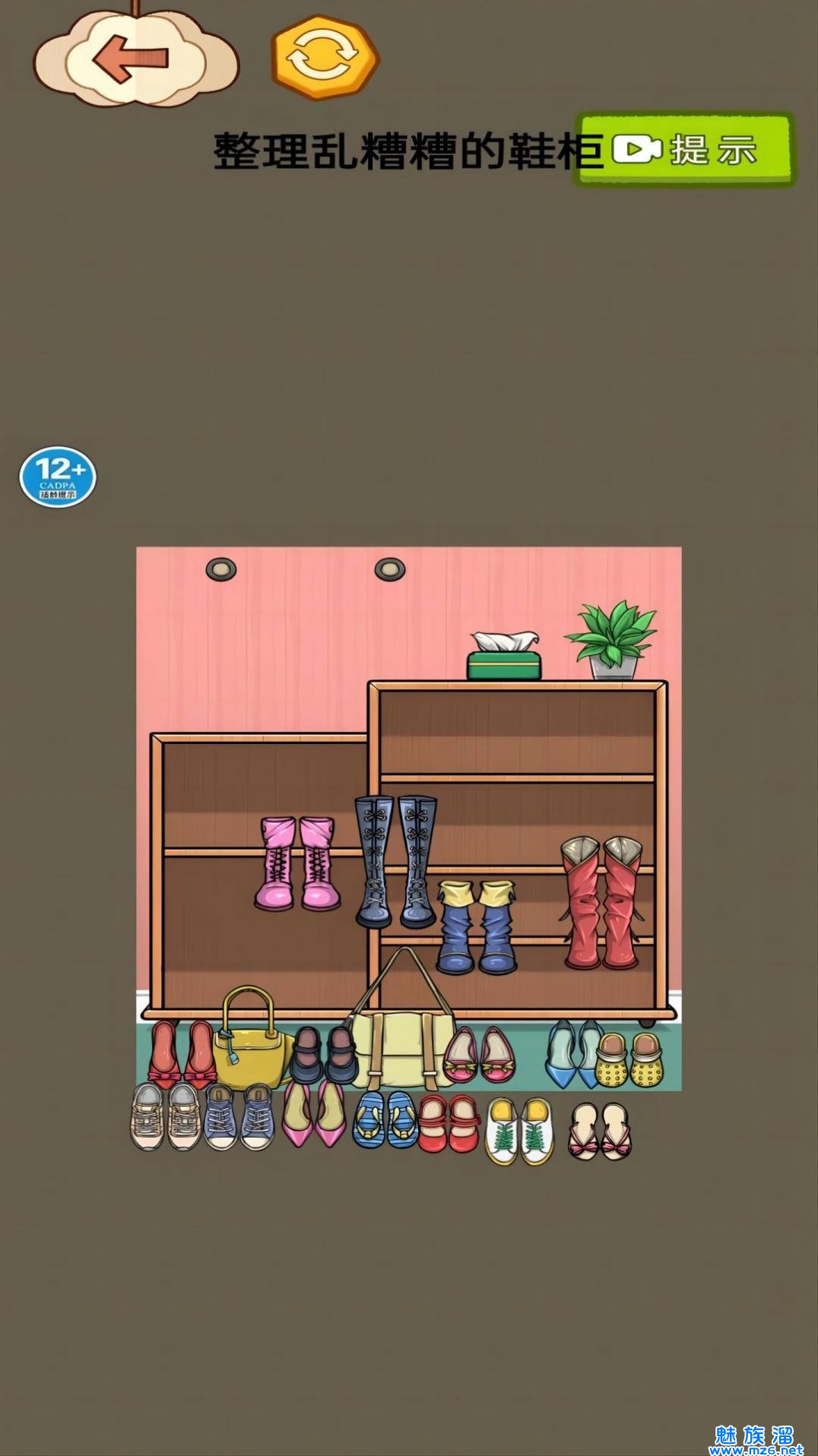Pick the white sneakers with green laces
This screenshot has width=818, height=1456.
tap(519, 1132)
